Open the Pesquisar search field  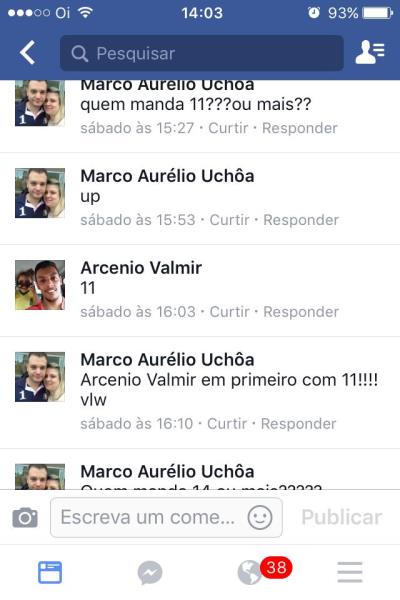[x=202, y=53]
